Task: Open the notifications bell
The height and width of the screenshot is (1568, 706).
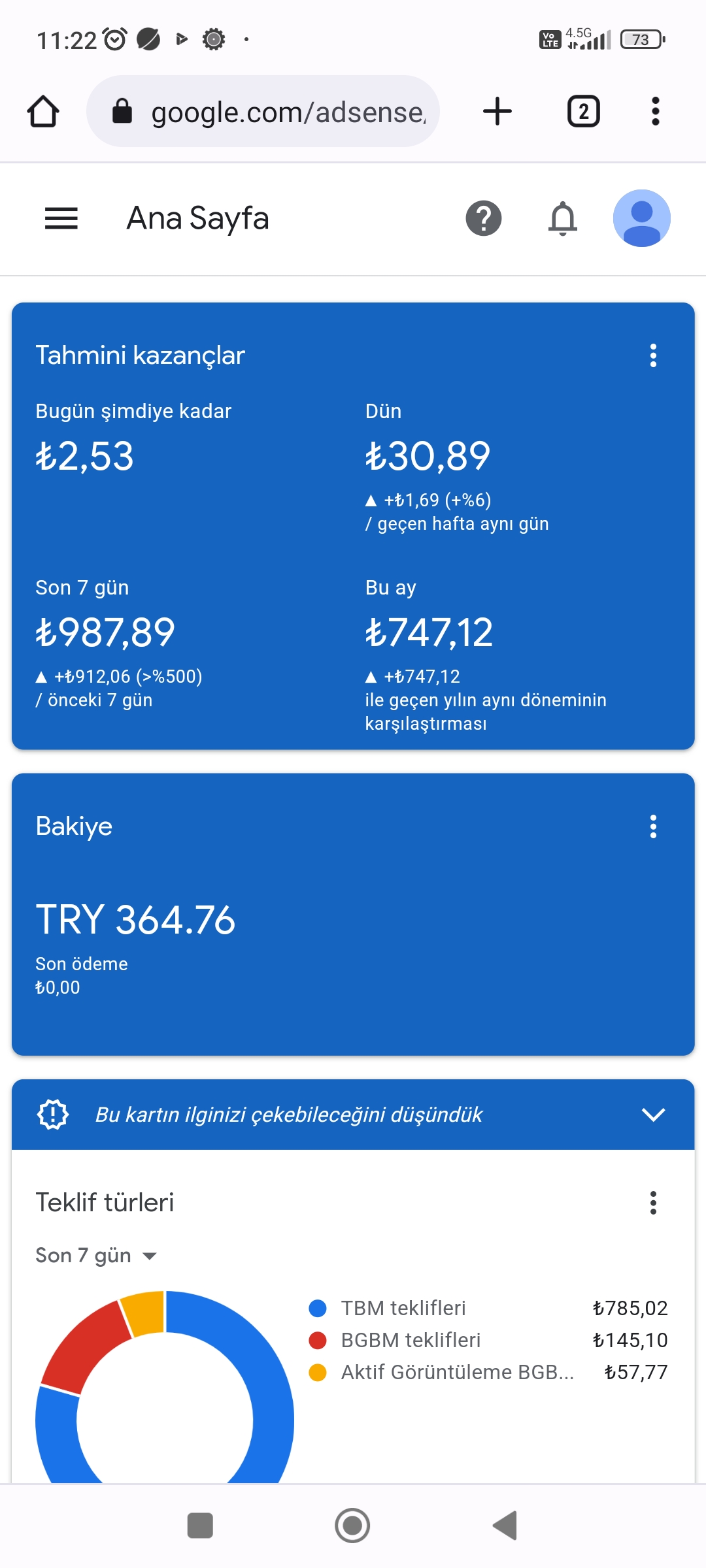Action: (563, 218)
